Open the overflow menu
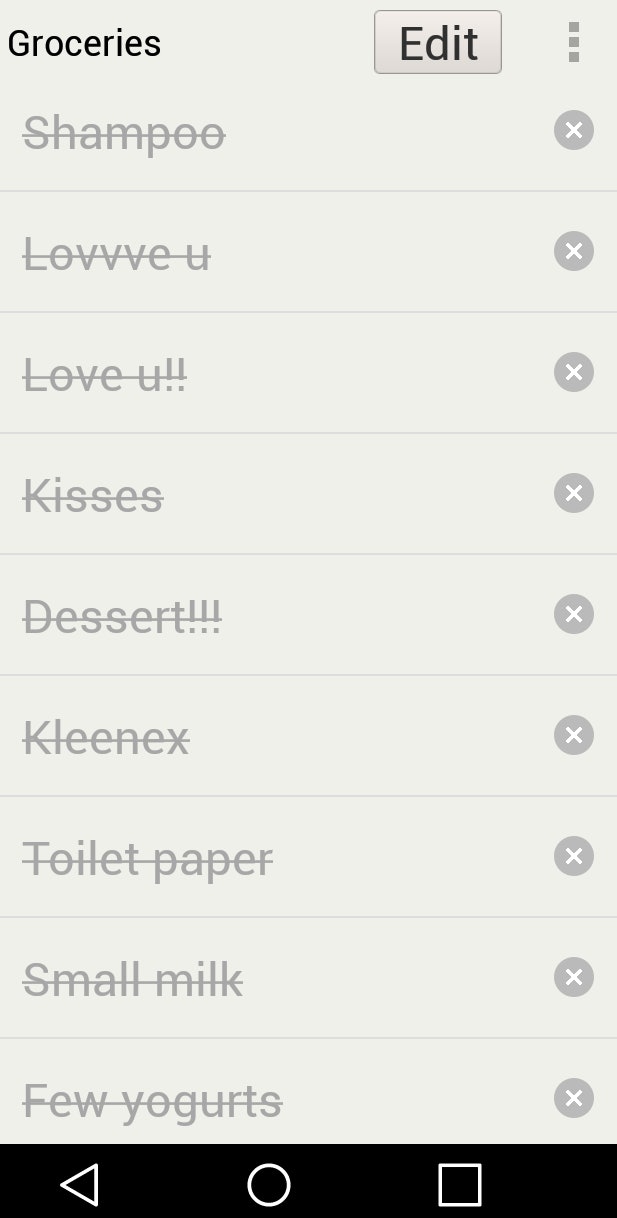 [x=573, y=42]
